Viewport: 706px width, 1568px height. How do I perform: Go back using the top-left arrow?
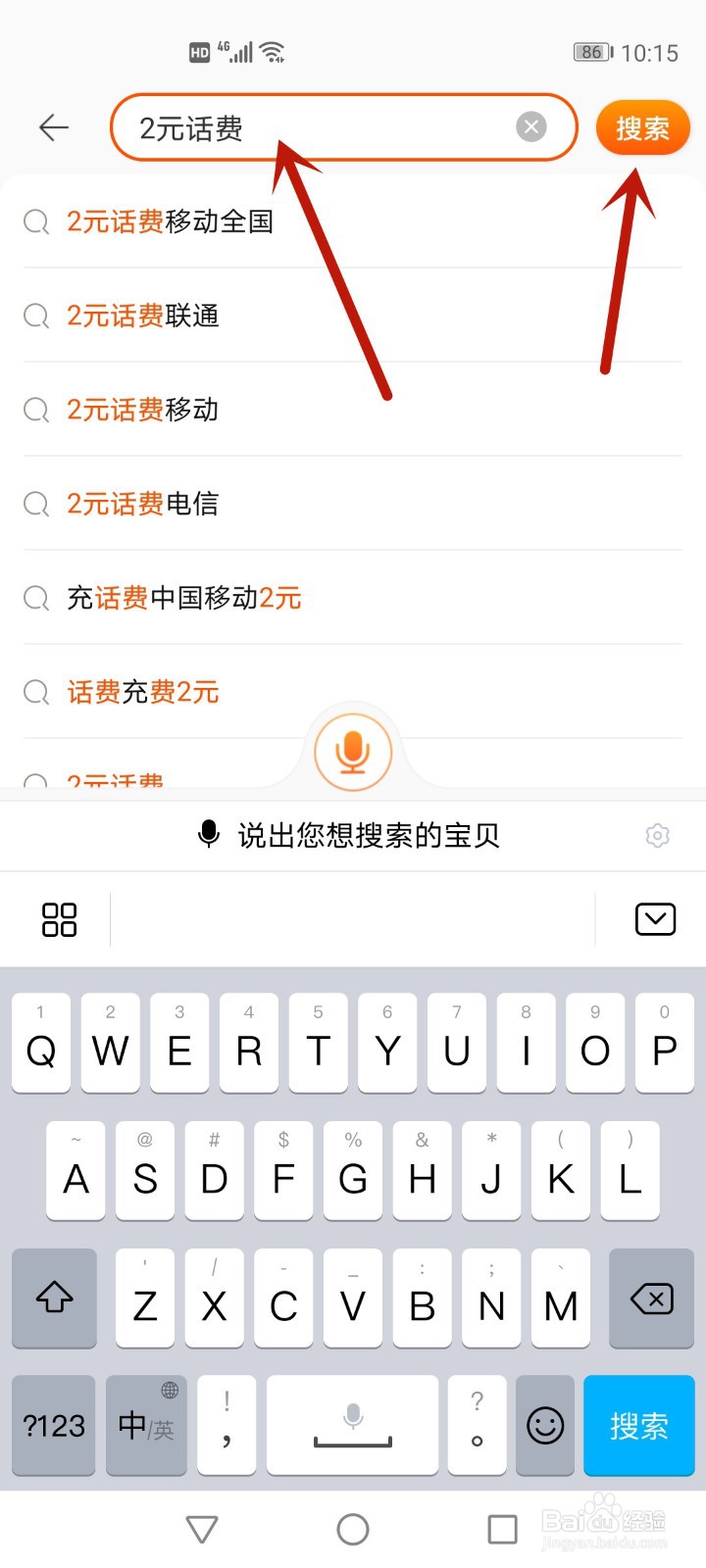pos(54,127)
